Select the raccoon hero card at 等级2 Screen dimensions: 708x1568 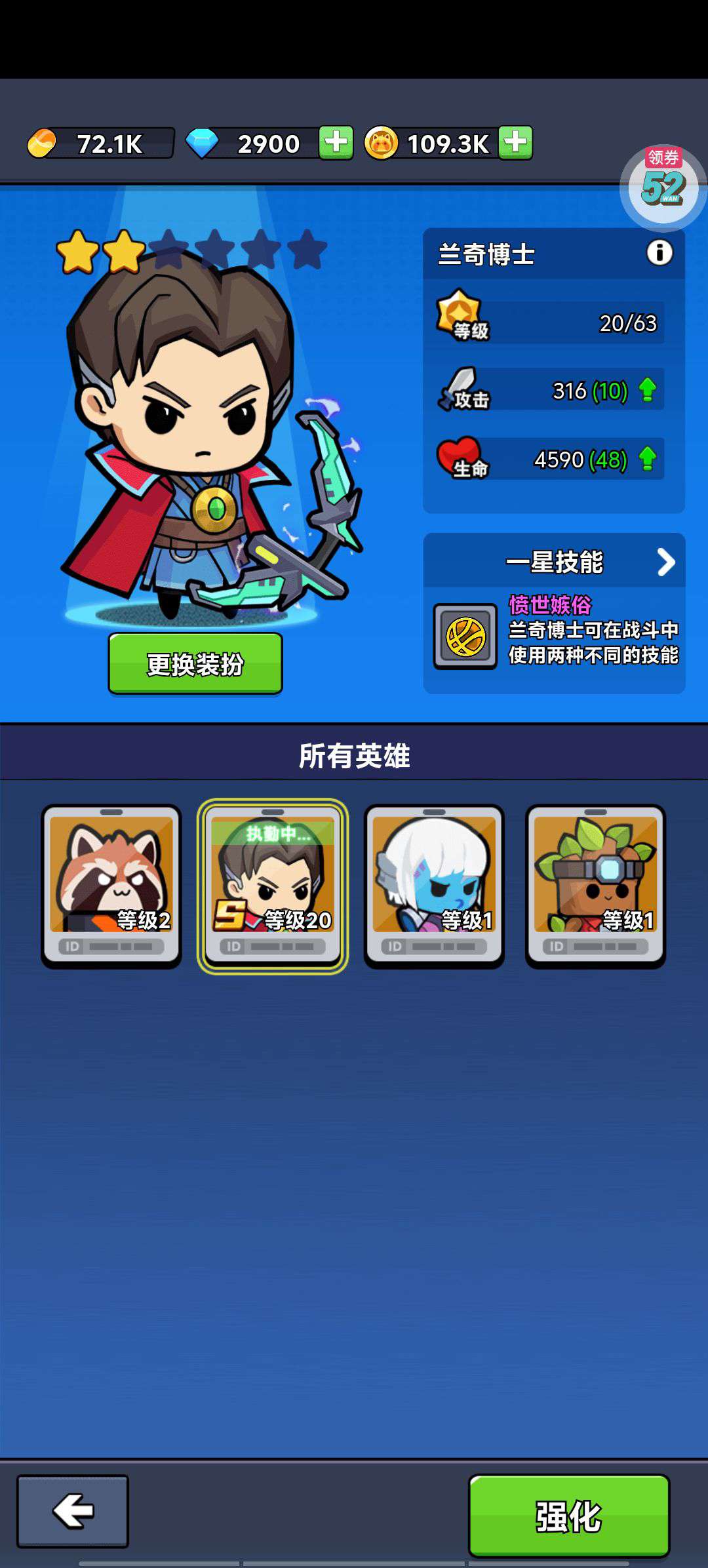[x=111, y=886]
